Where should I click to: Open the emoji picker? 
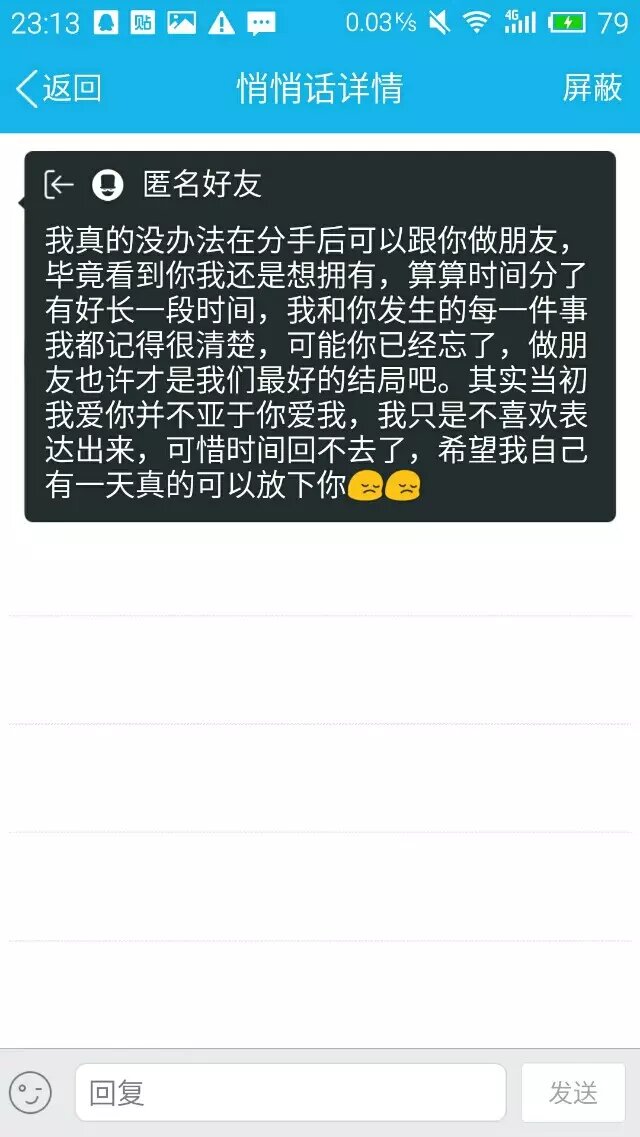(x=30, y=1092)
